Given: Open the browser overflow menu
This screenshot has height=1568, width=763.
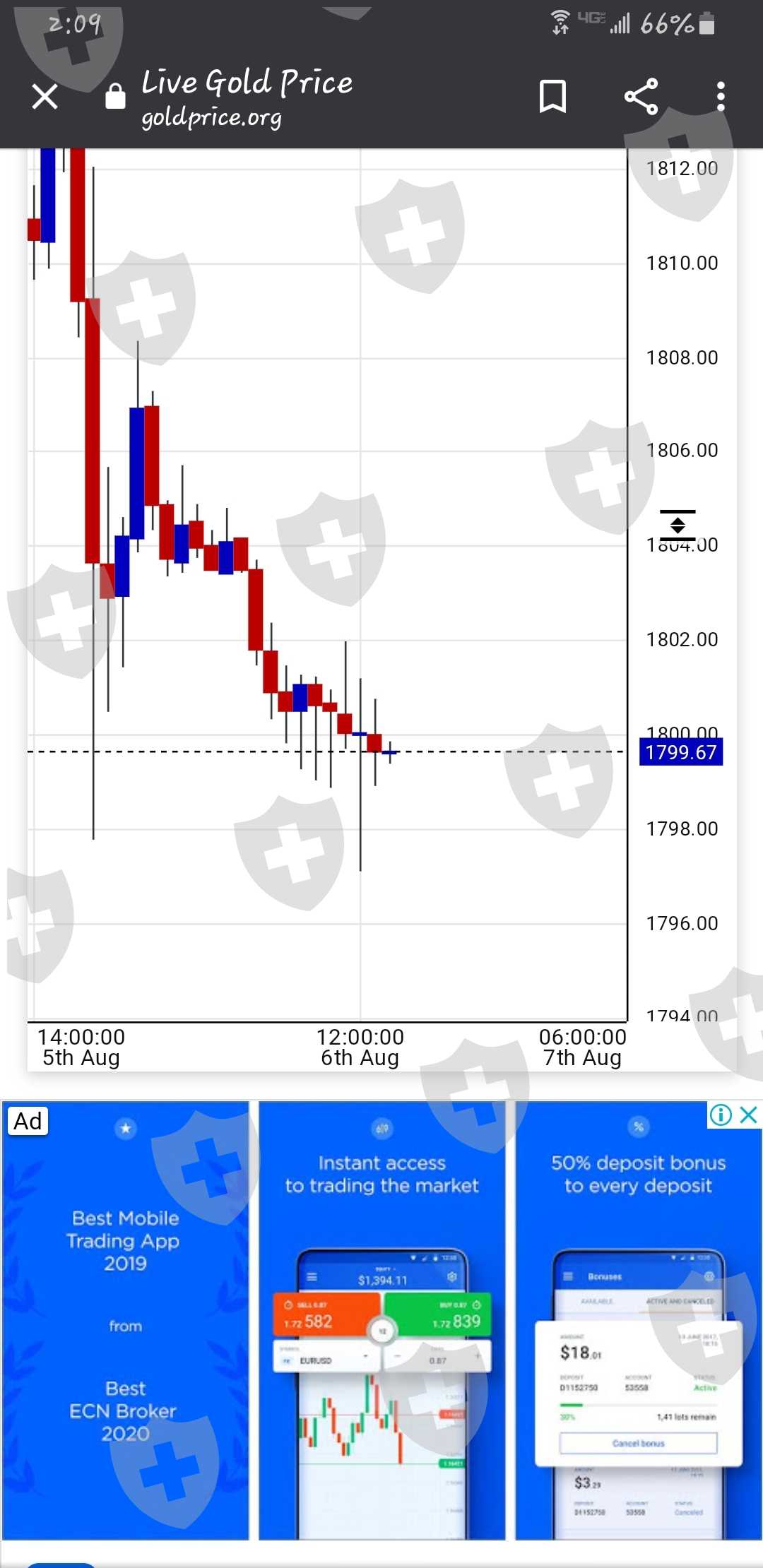Looking at the screenshot, I should pos(721,96).
